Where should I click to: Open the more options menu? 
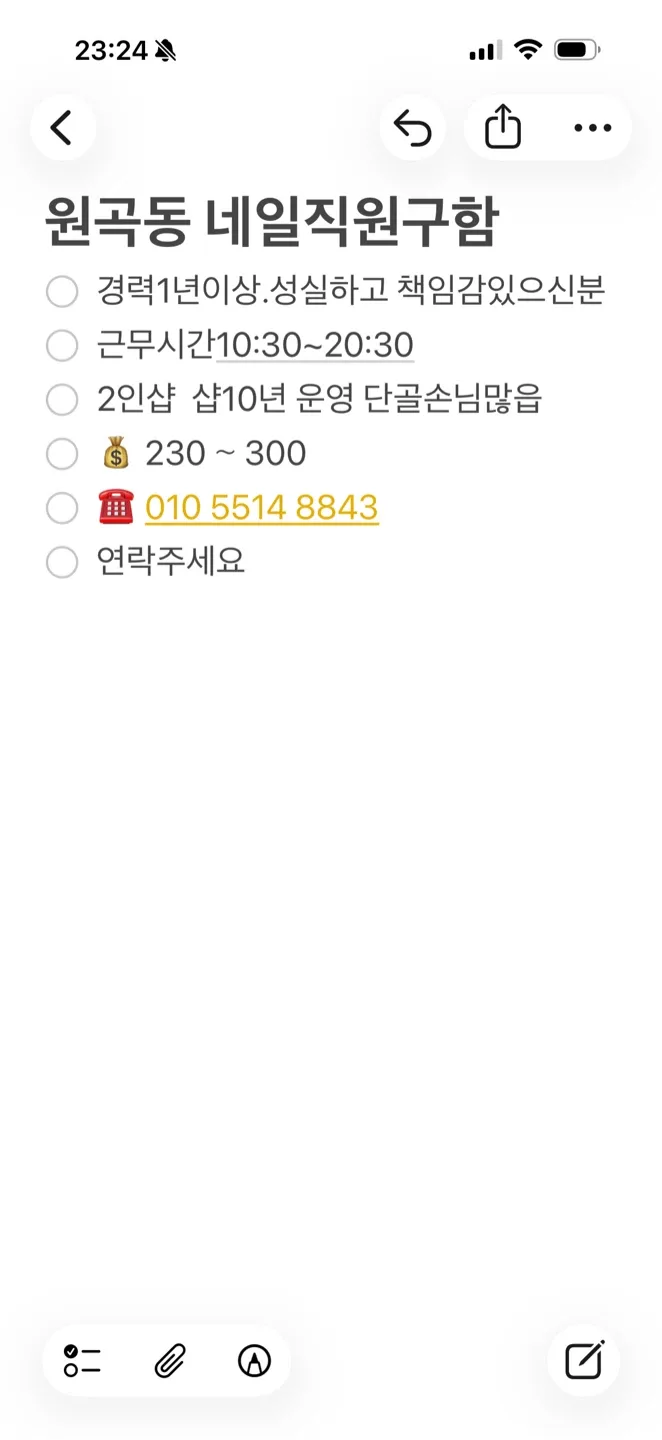tap(592, 128)
